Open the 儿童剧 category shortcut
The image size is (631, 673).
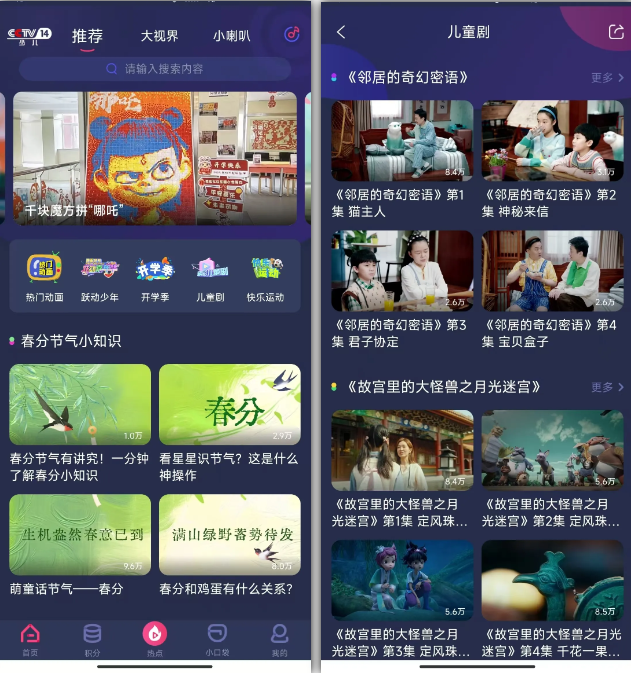210,277
